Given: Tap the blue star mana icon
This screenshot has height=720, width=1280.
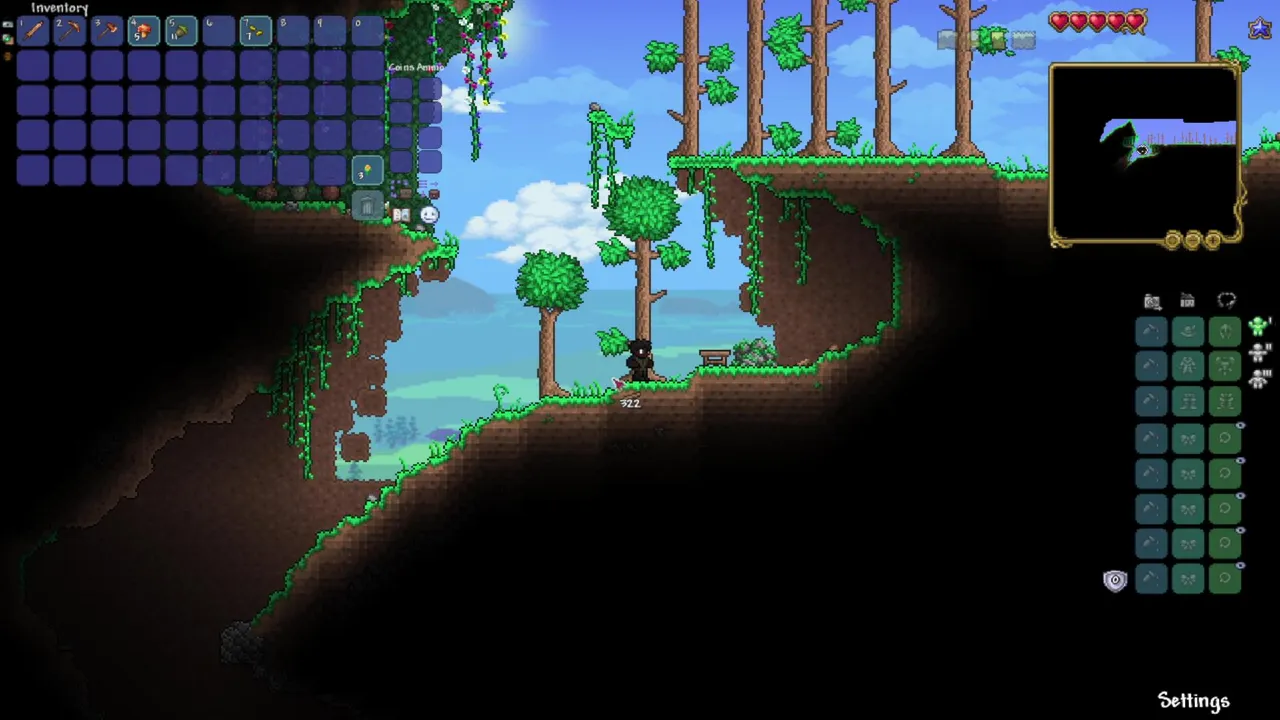Looking at the screenshot, I should [x=1260, y=28].
